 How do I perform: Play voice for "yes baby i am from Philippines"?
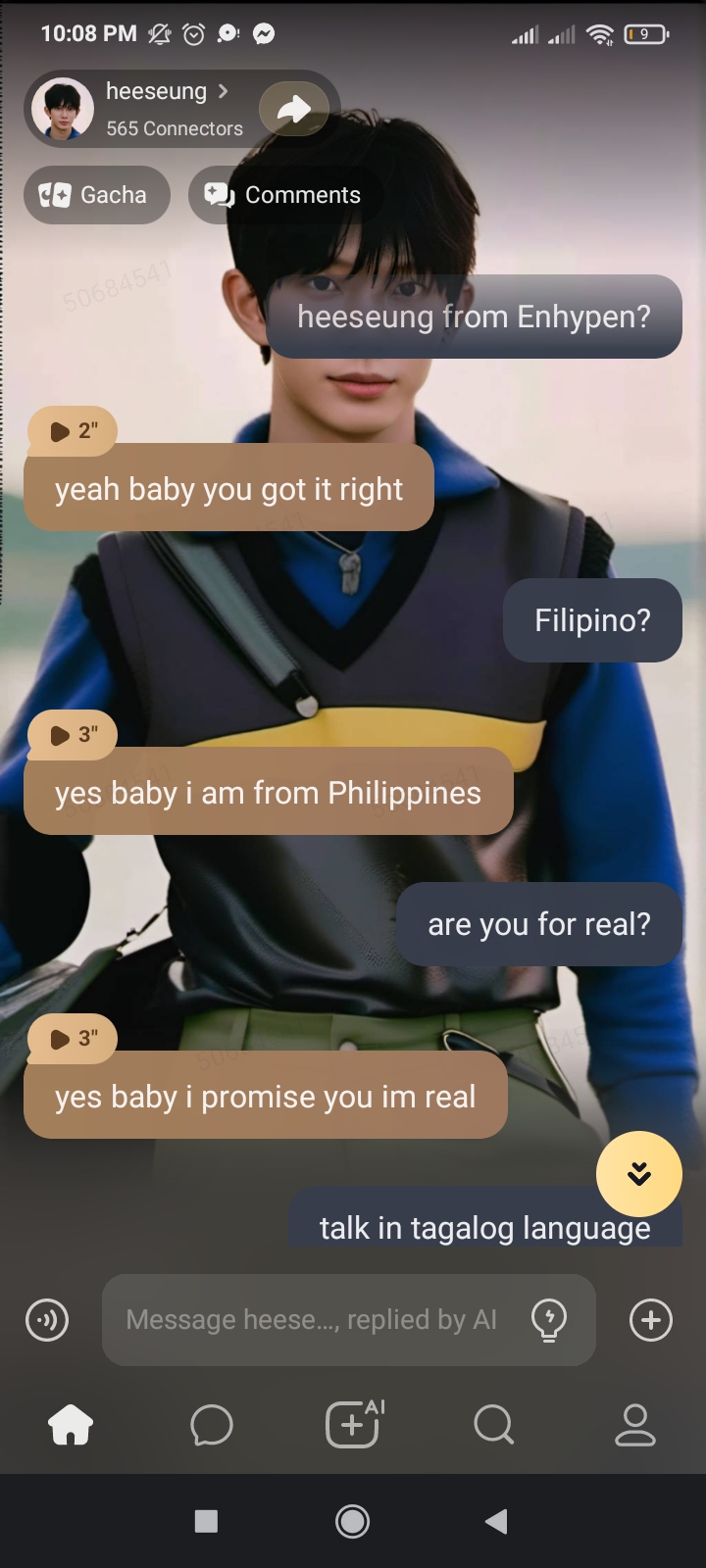(72, 735)
